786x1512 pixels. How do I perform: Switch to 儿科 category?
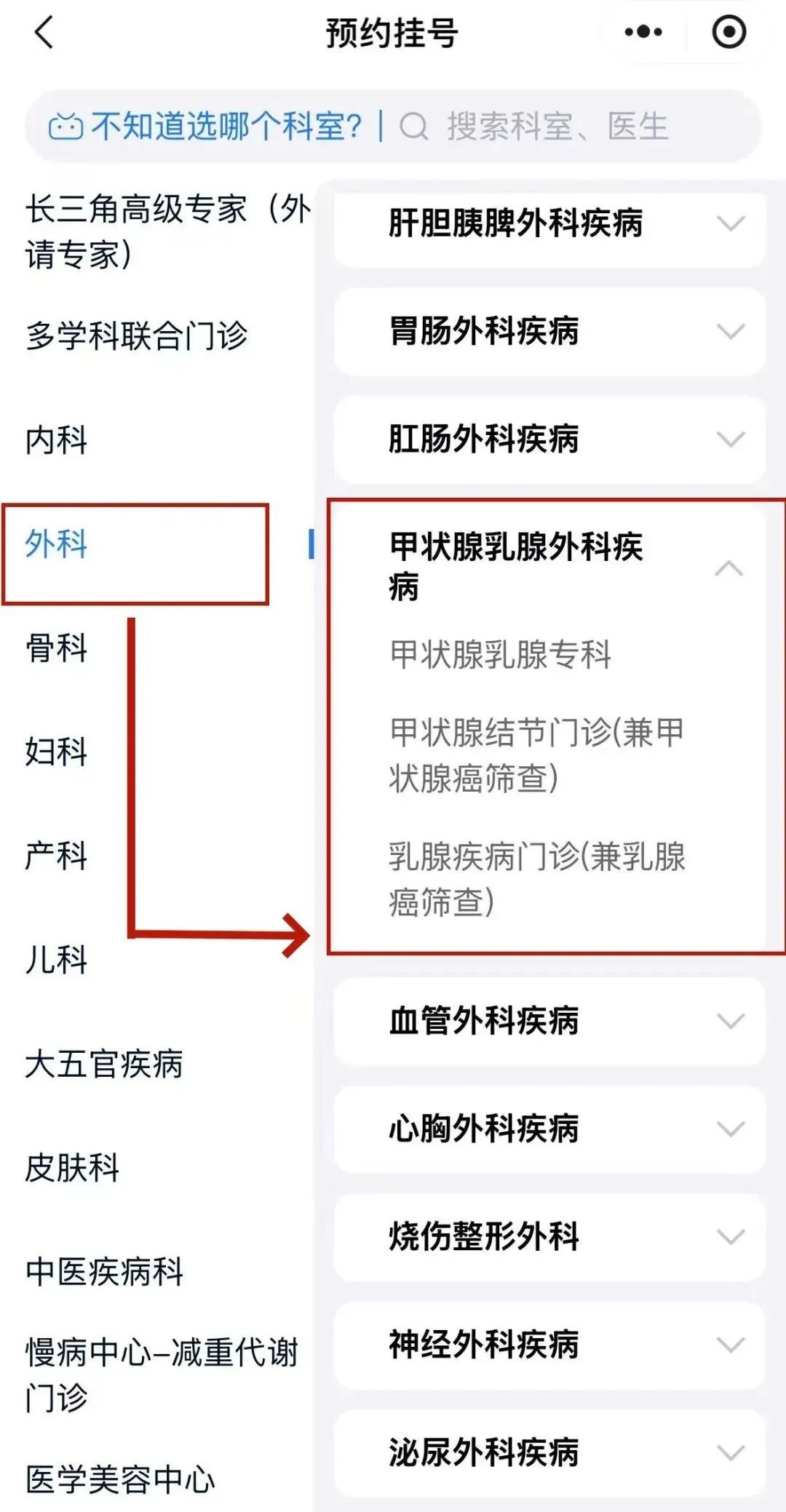57,959
